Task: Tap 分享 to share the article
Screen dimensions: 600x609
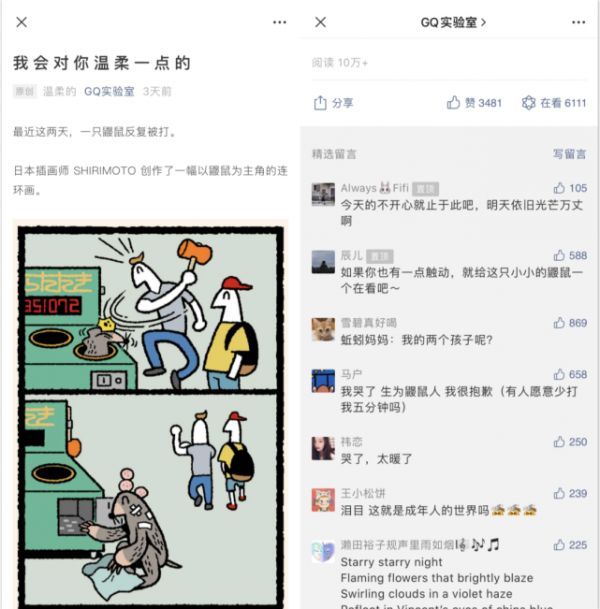Action: [x=333, y=103]
